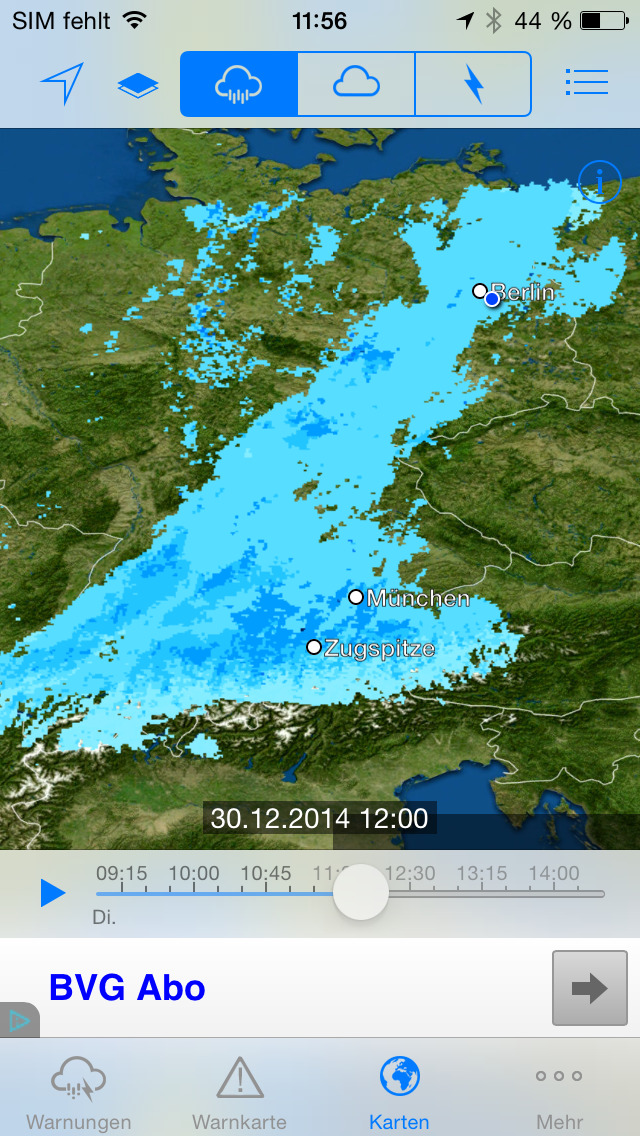The width and height of the screenshot is (640, 1136).
Task: Switch to the cloud cover segment
Action: click(356, 85)
